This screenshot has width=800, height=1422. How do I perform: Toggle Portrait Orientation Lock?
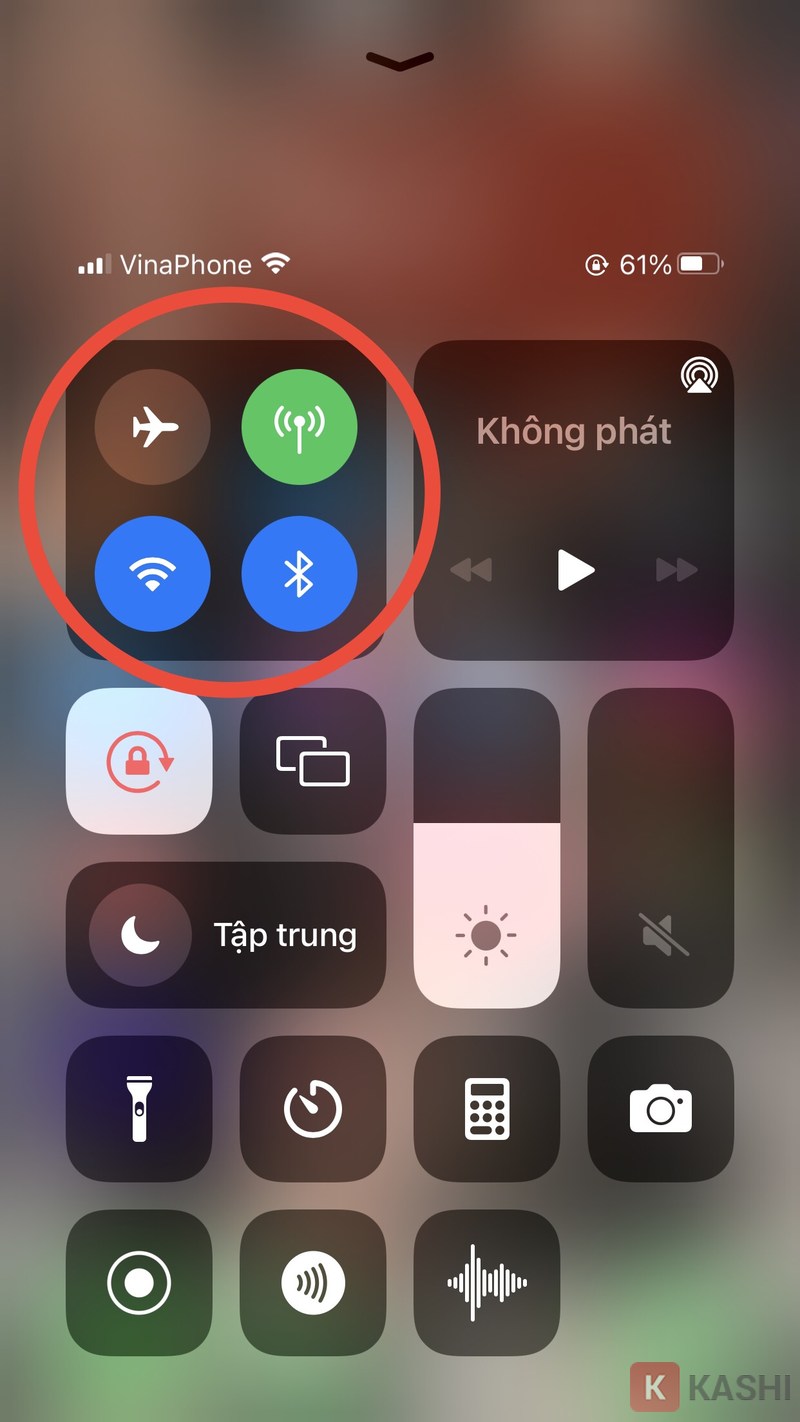click(x=139, y=760)
